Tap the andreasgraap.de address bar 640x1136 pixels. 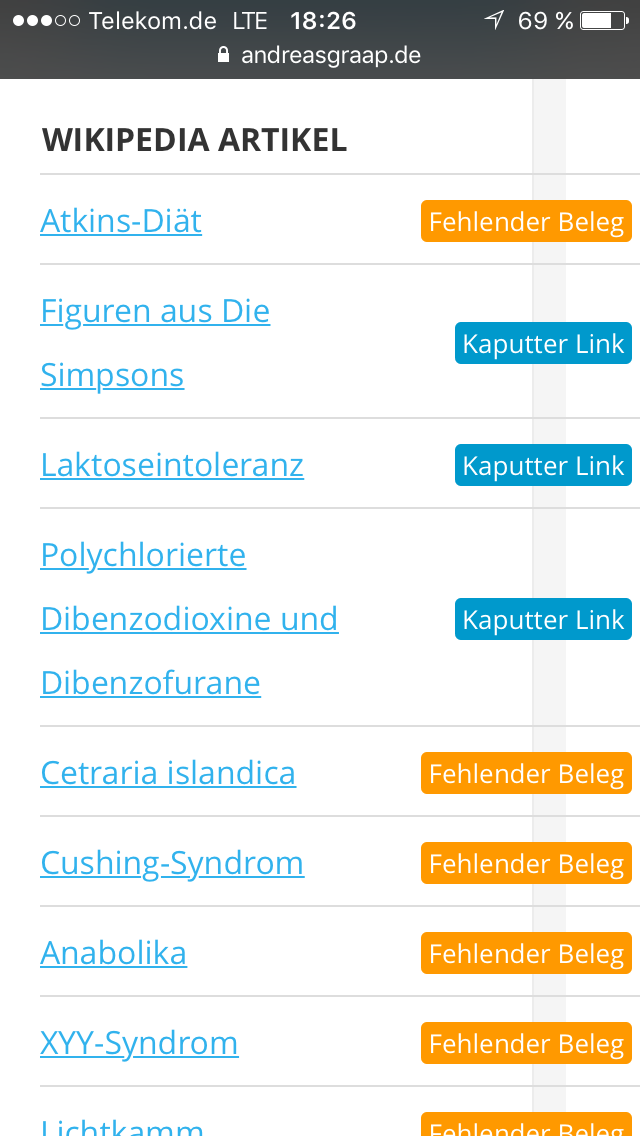(x=320, y=55)
